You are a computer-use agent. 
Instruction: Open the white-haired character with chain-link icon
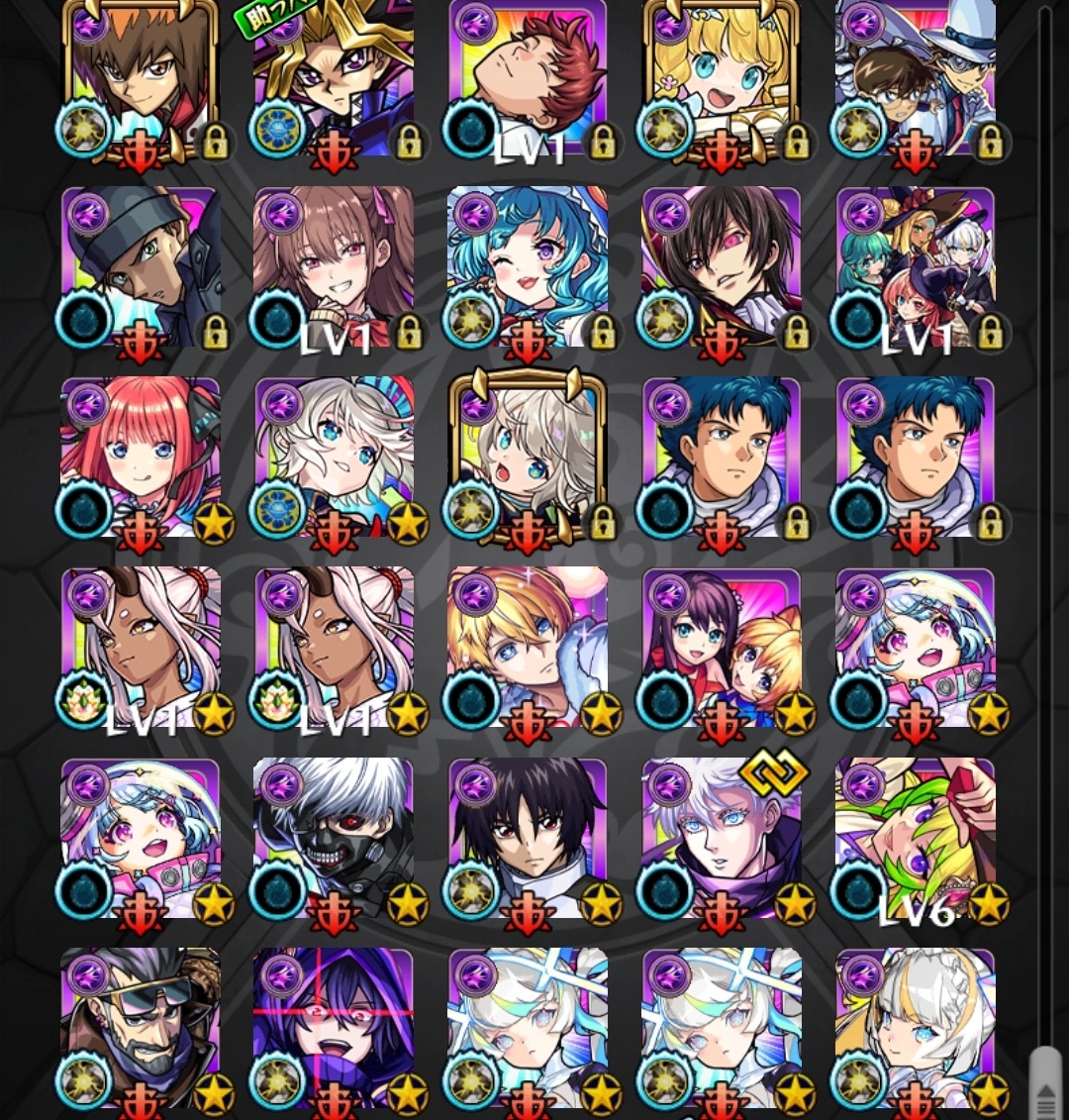tap(722, 840)
